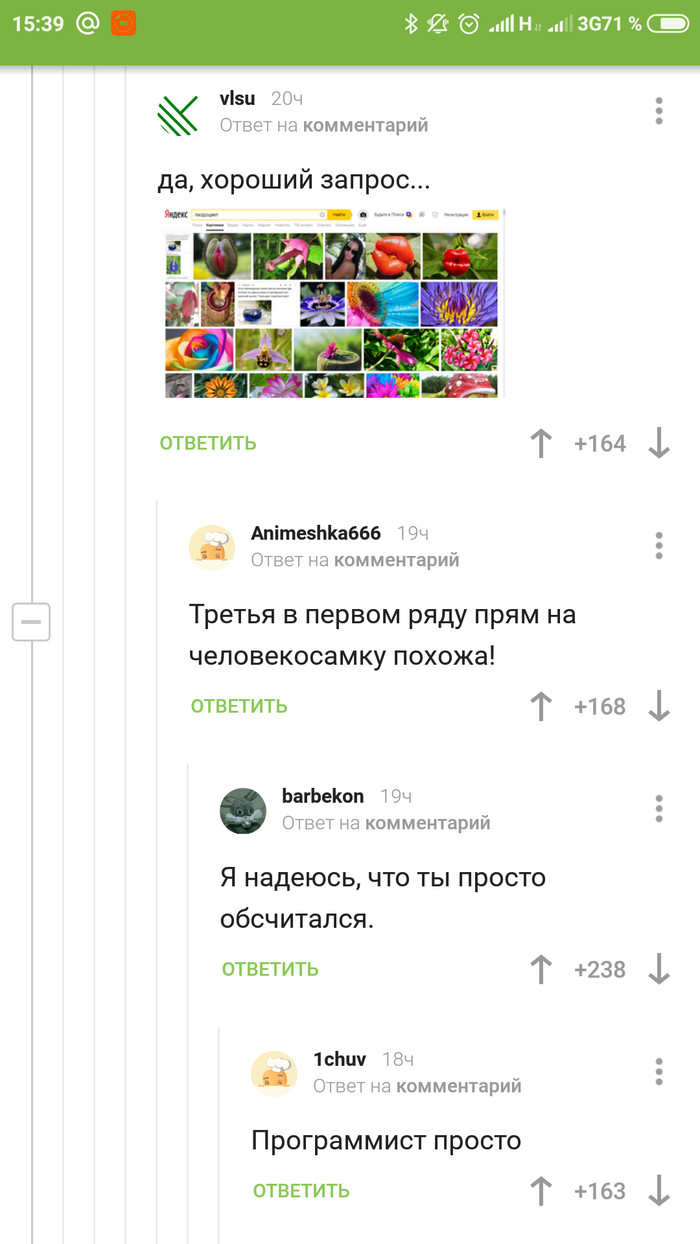Downvote barbekon's comment
This screenshot has height=1244, width=700.
pos(659,970)
